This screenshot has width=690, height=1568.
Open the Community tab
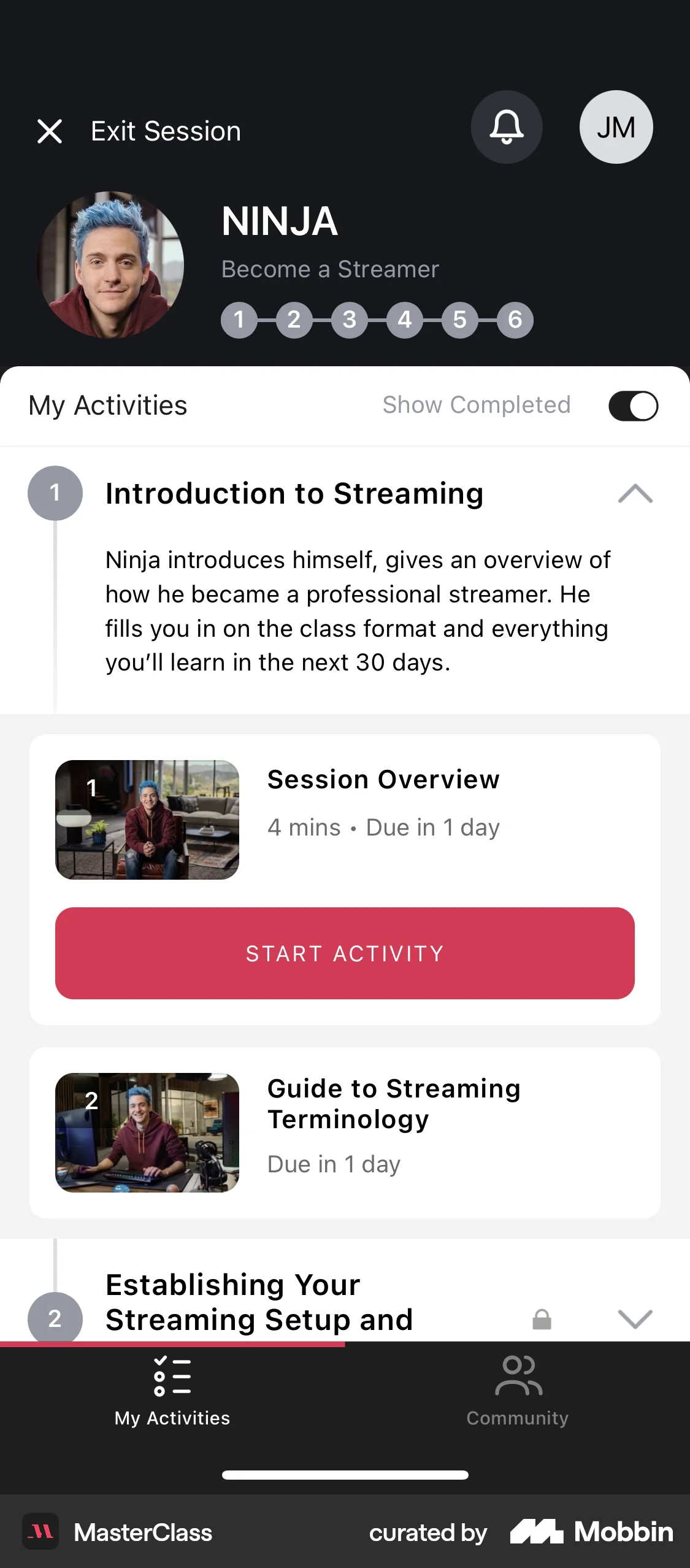point(518,1399)
